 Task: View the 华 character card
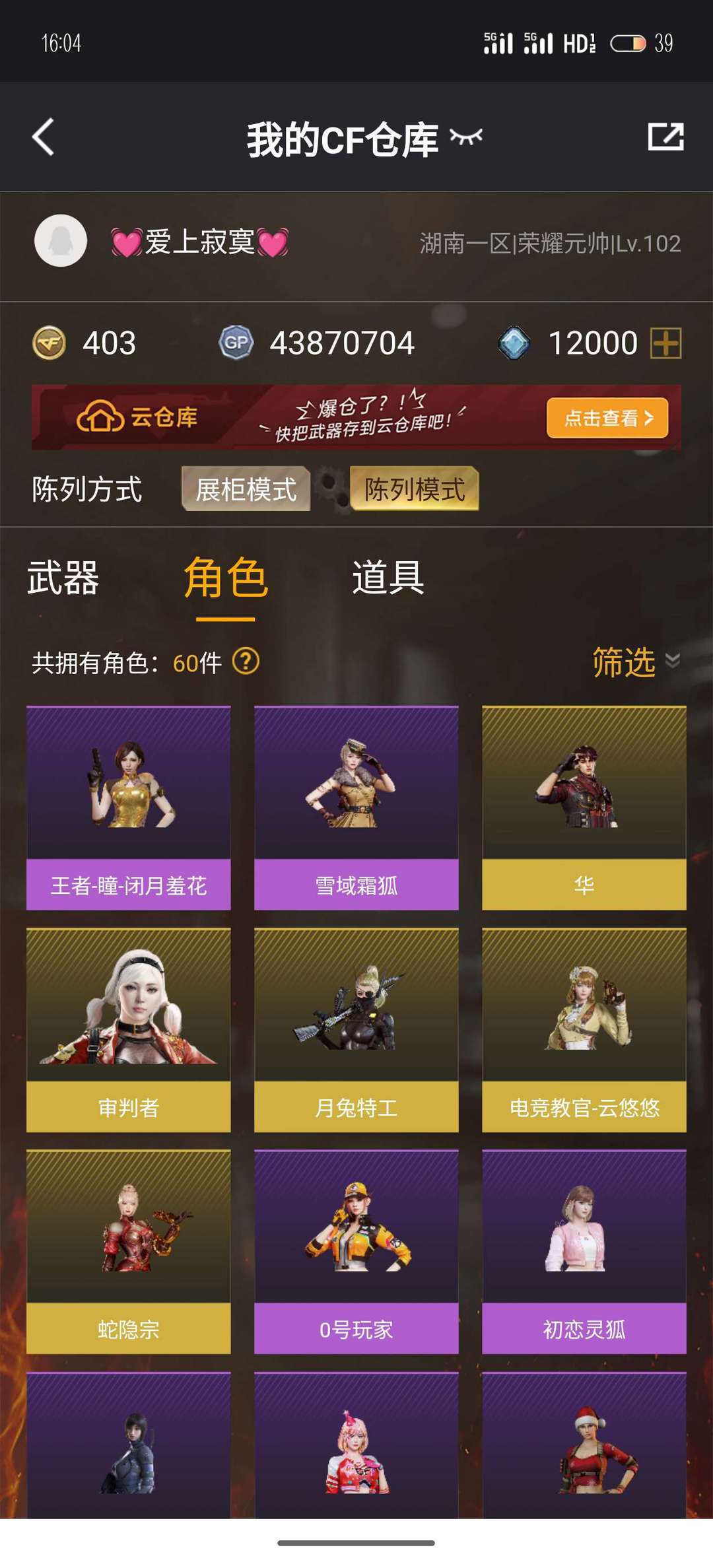(584, 808)
